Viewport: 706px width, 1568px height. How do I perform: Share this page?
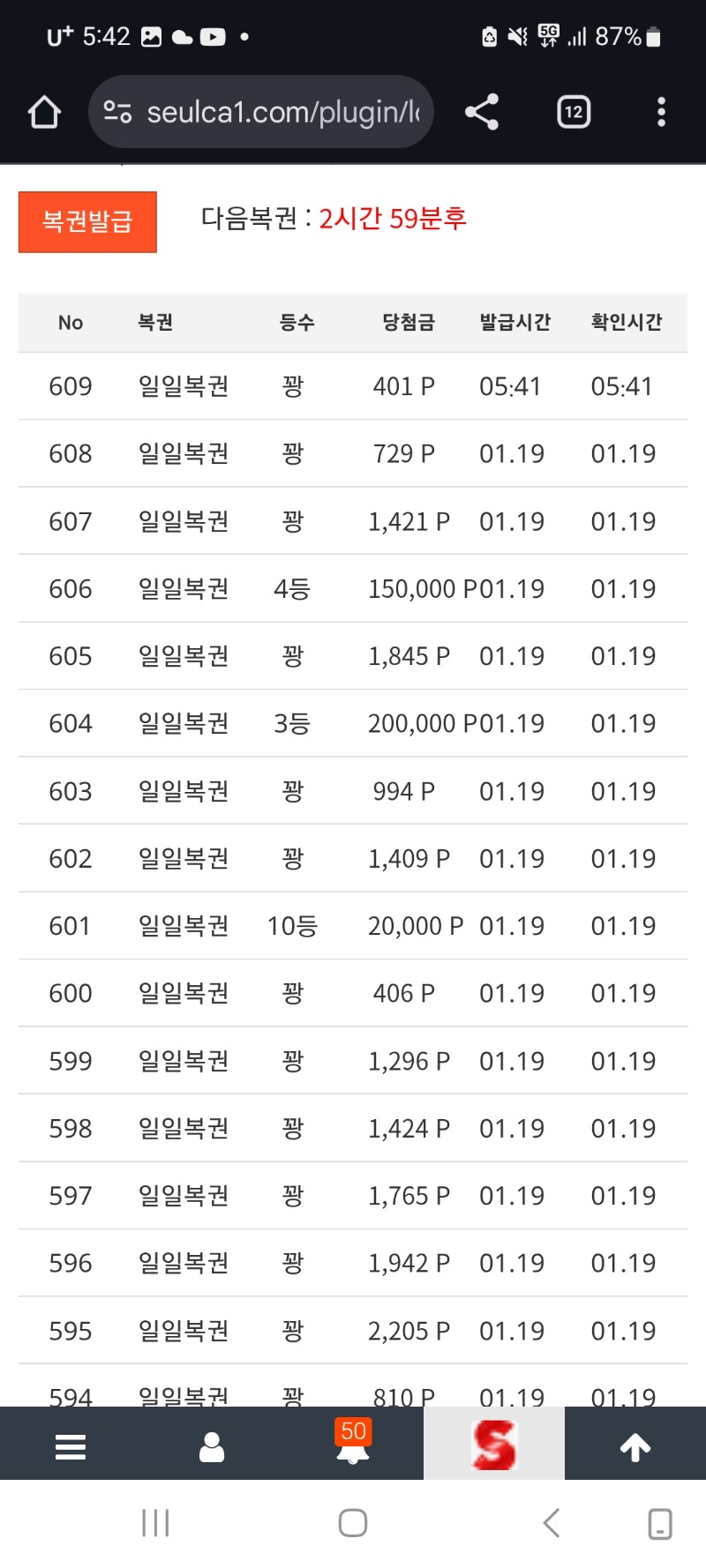click(x=482, y=112)
